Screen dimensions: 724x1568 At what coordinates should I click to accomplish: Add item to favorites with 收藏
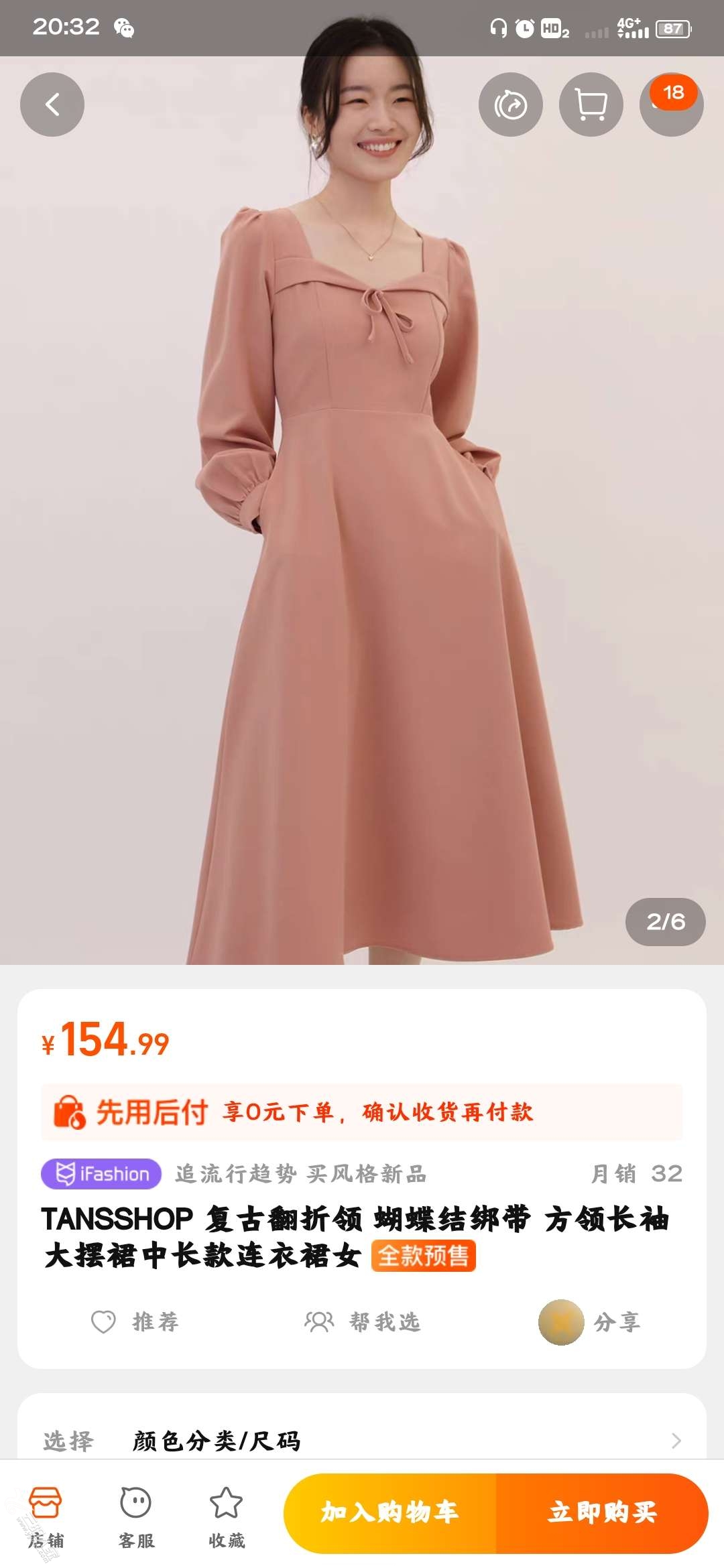[x=227, y=1517]
